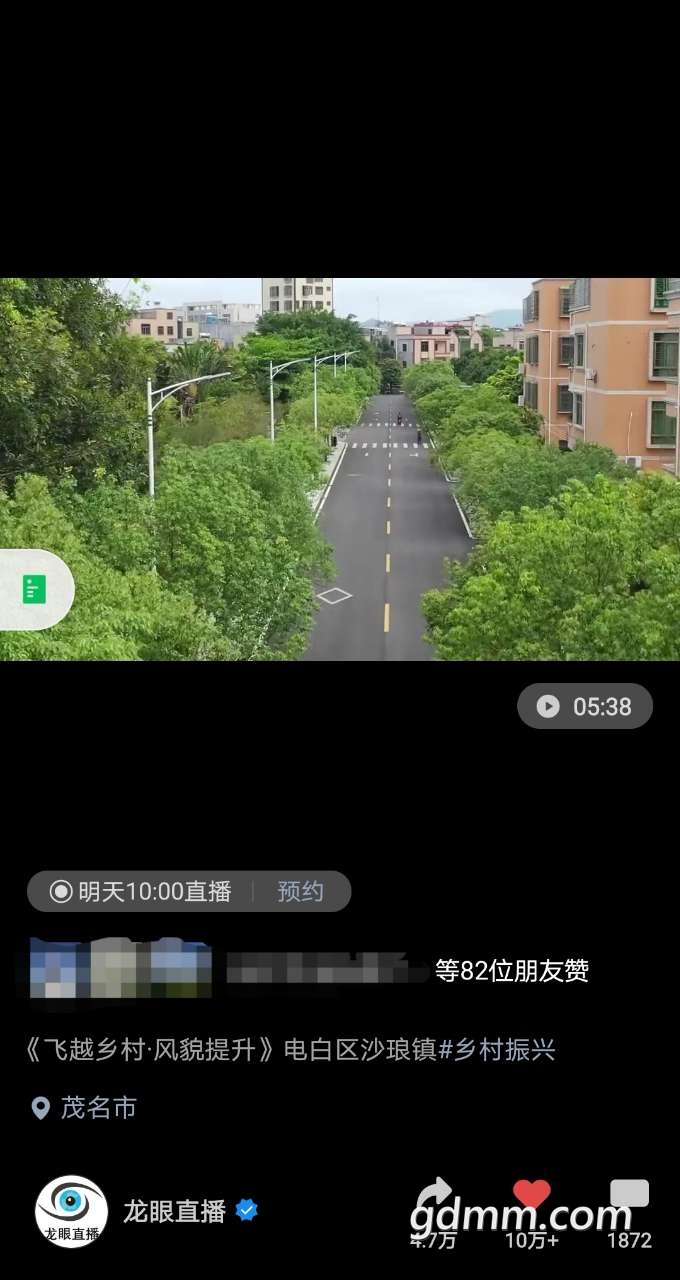Like this video with the heart
The image size is (680, 1280).
point(532,1195)
